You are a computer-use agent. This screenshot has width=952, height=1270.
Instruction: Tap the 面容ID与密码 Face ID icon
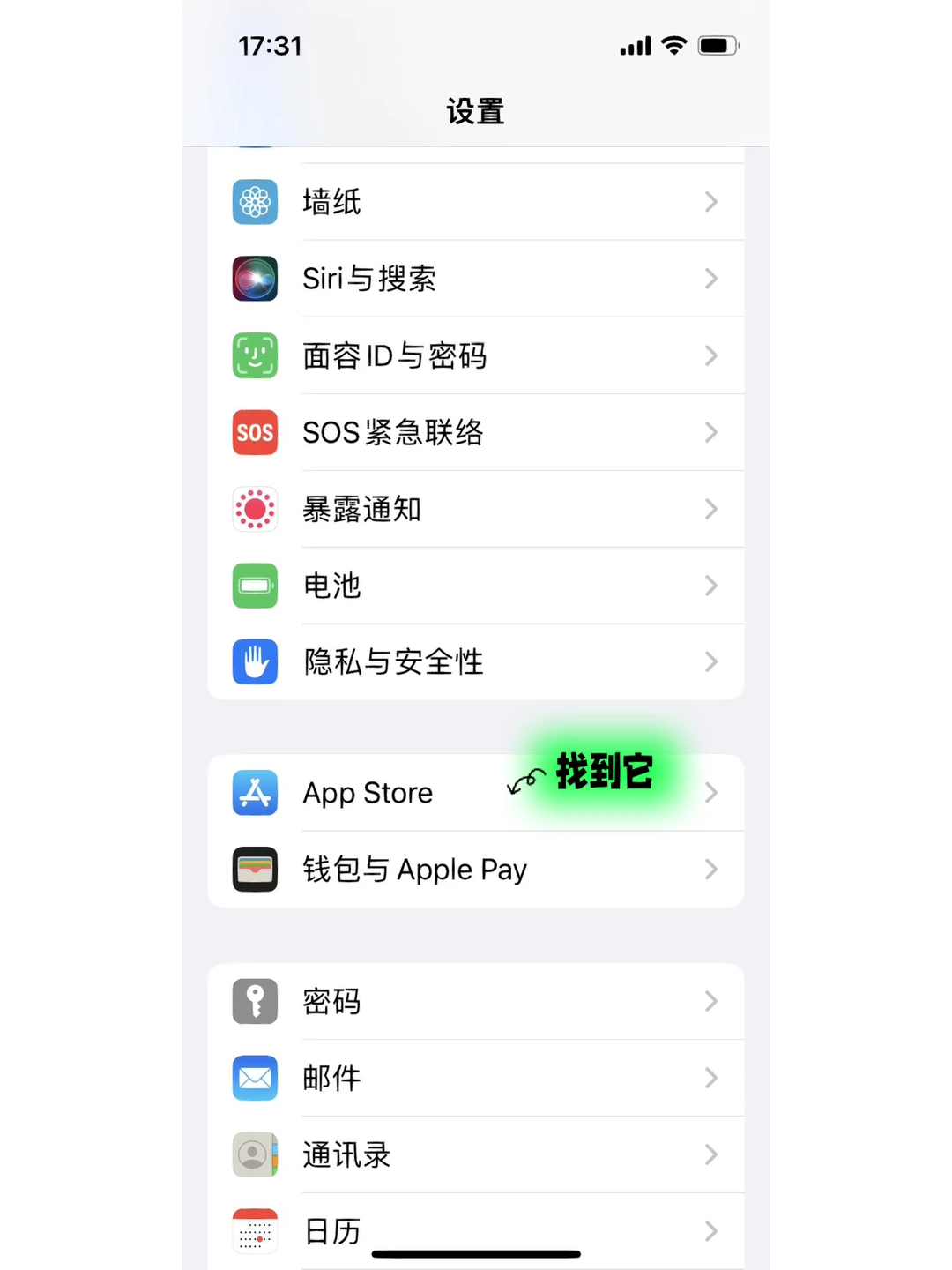[255, 355]
